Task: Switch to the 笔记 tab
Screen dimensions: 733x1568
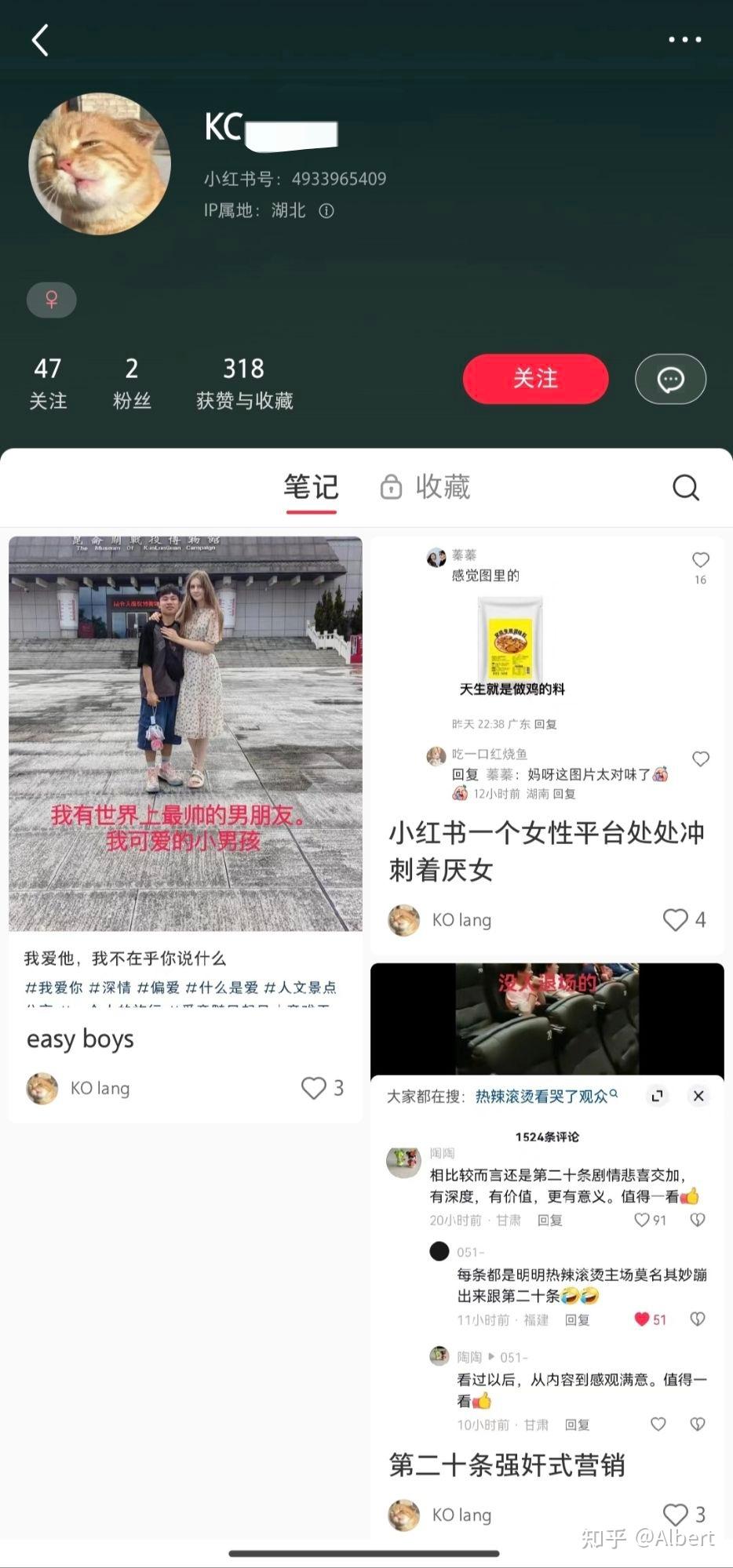Action: 311,487
